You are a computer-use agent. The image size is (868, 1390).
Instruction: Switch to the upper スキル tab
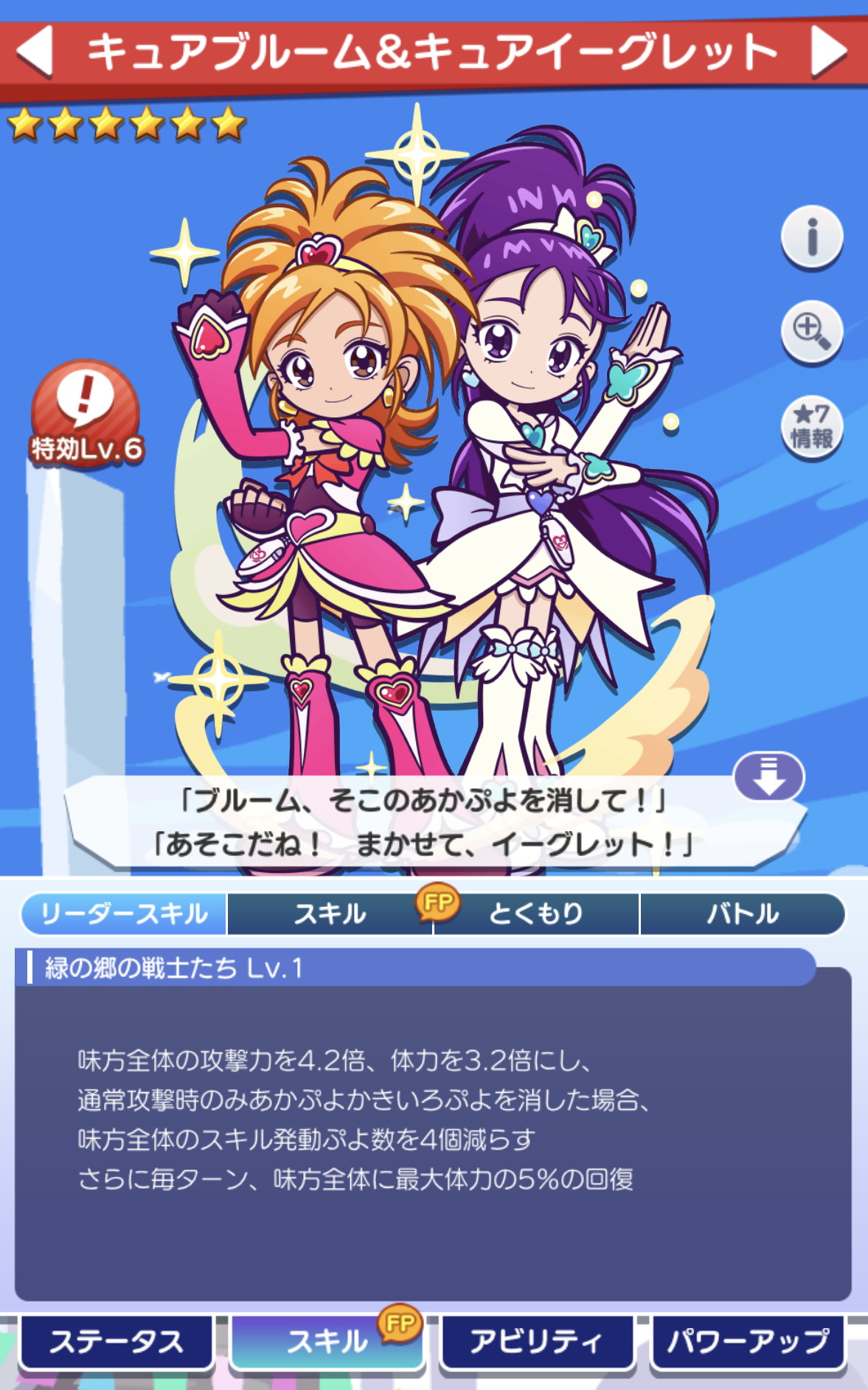(x=330, y=914)
